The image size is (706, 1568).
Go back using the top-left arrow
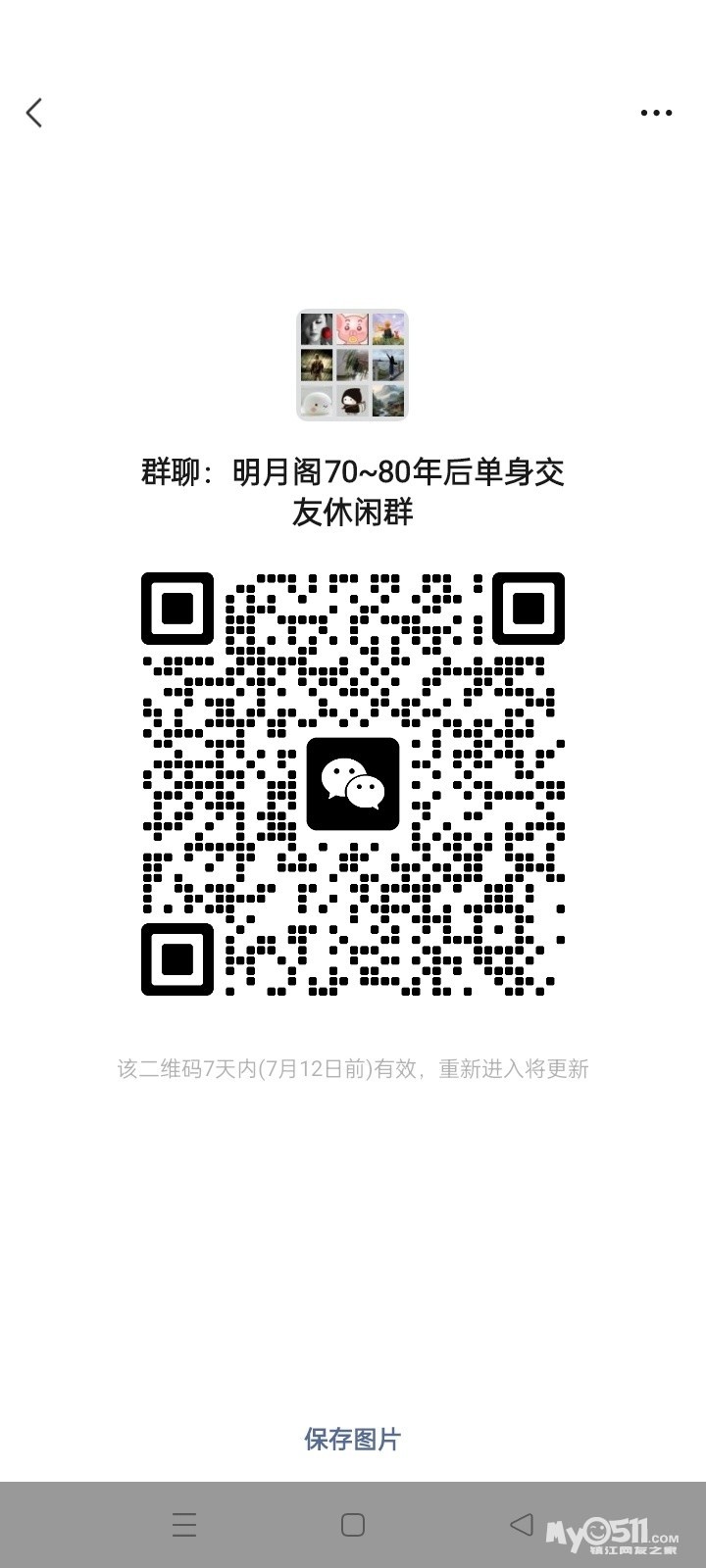[x=34, y=113]
